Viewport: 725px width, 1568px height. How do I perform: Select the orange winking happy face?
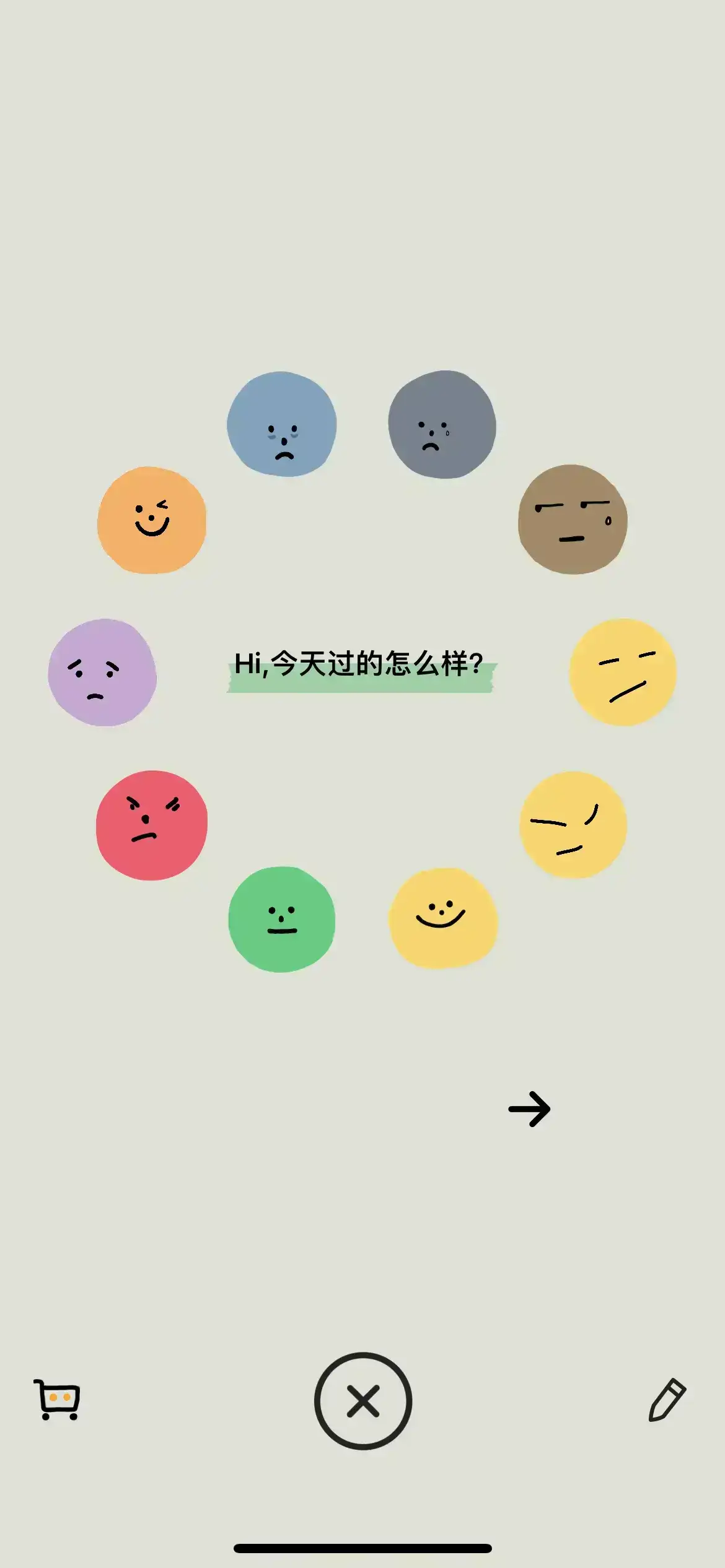click(152, 520)
